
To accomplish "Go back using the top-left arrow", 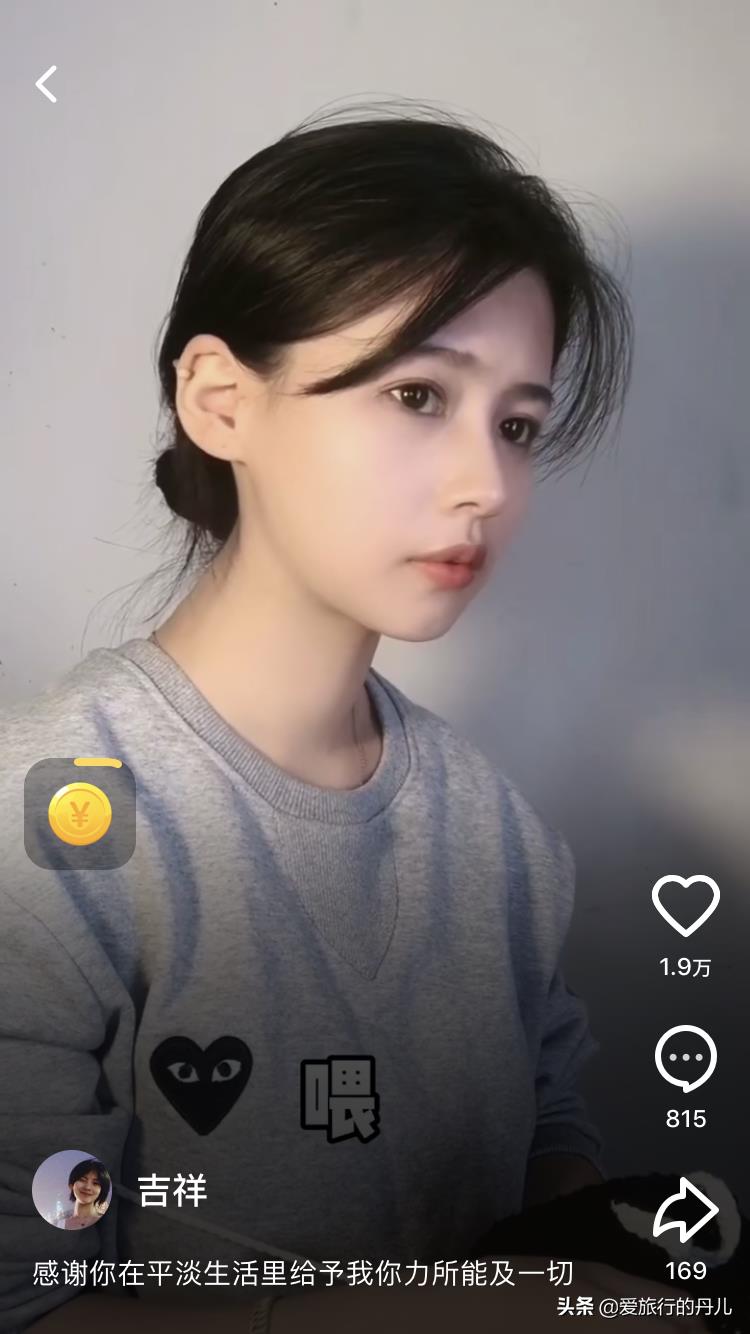I will coord(46,85).
